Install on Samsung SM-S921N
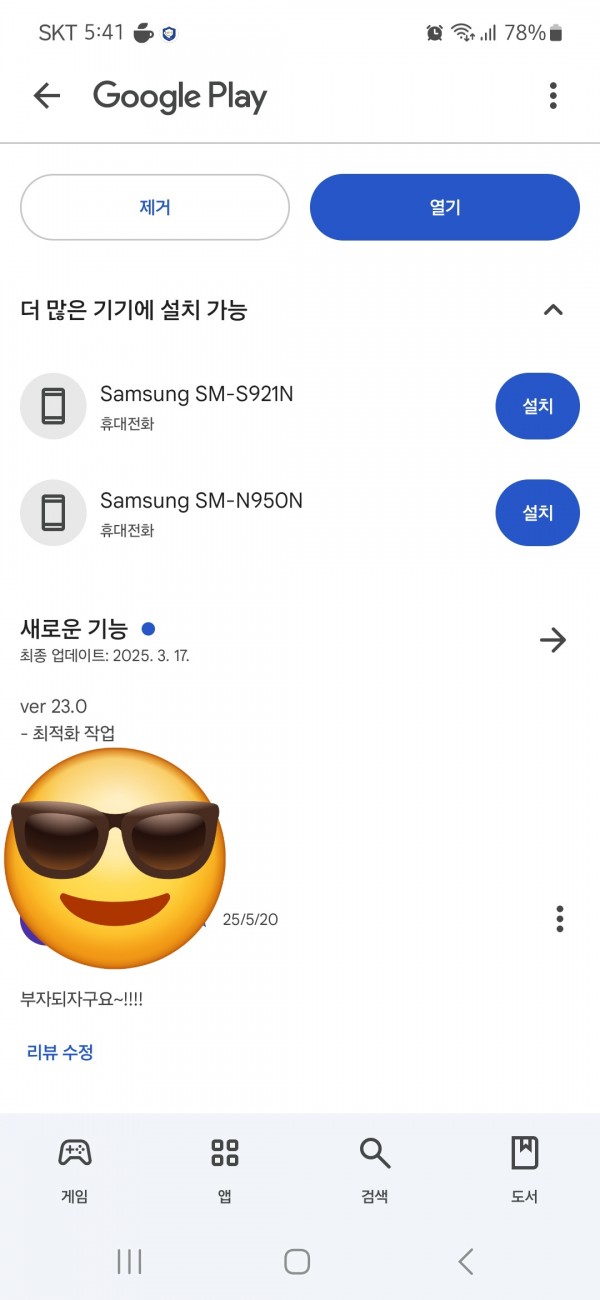 538,406
